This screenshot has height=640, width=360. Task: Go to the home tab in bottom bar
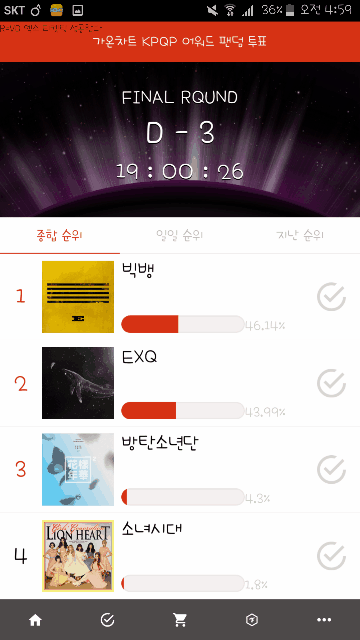35,620
